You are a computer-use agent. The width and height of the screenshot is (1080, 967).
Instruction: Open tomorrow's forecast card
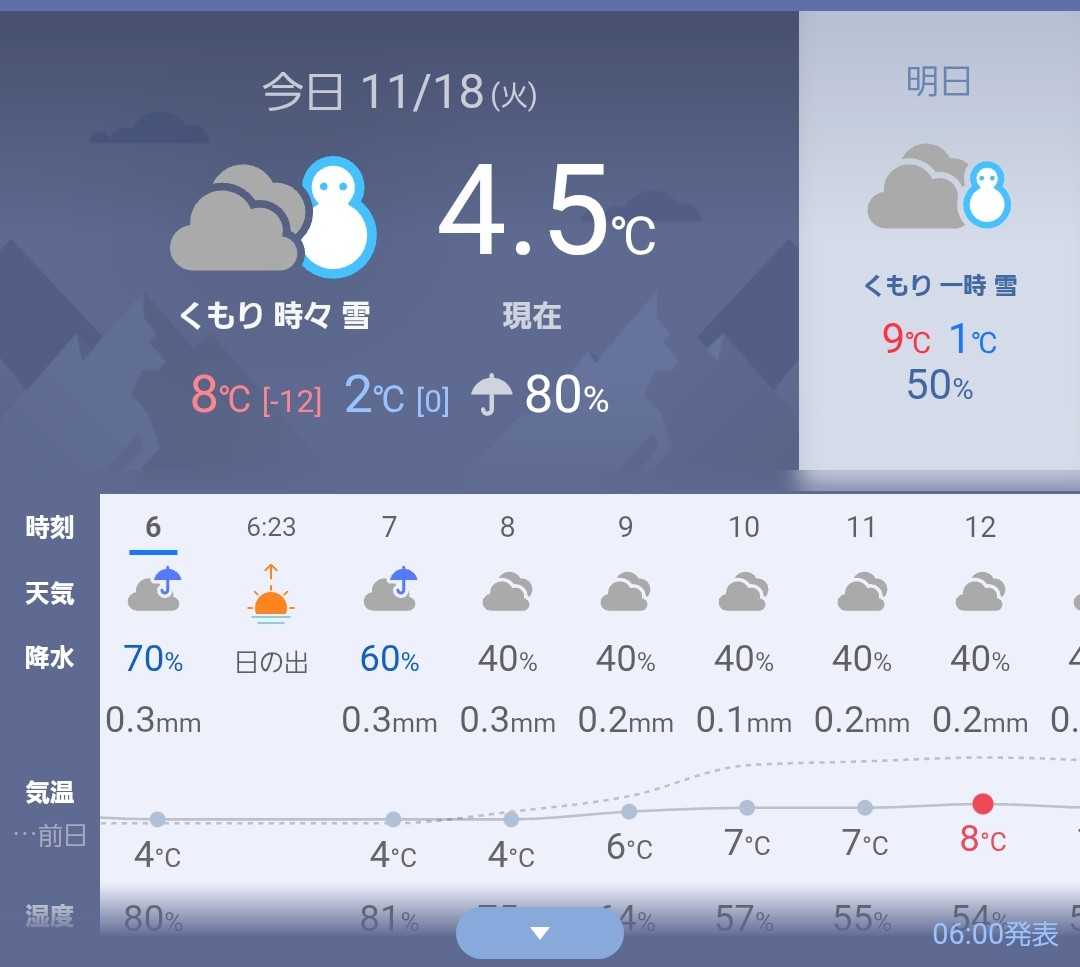pyautogui.click(x=938, y=240)
